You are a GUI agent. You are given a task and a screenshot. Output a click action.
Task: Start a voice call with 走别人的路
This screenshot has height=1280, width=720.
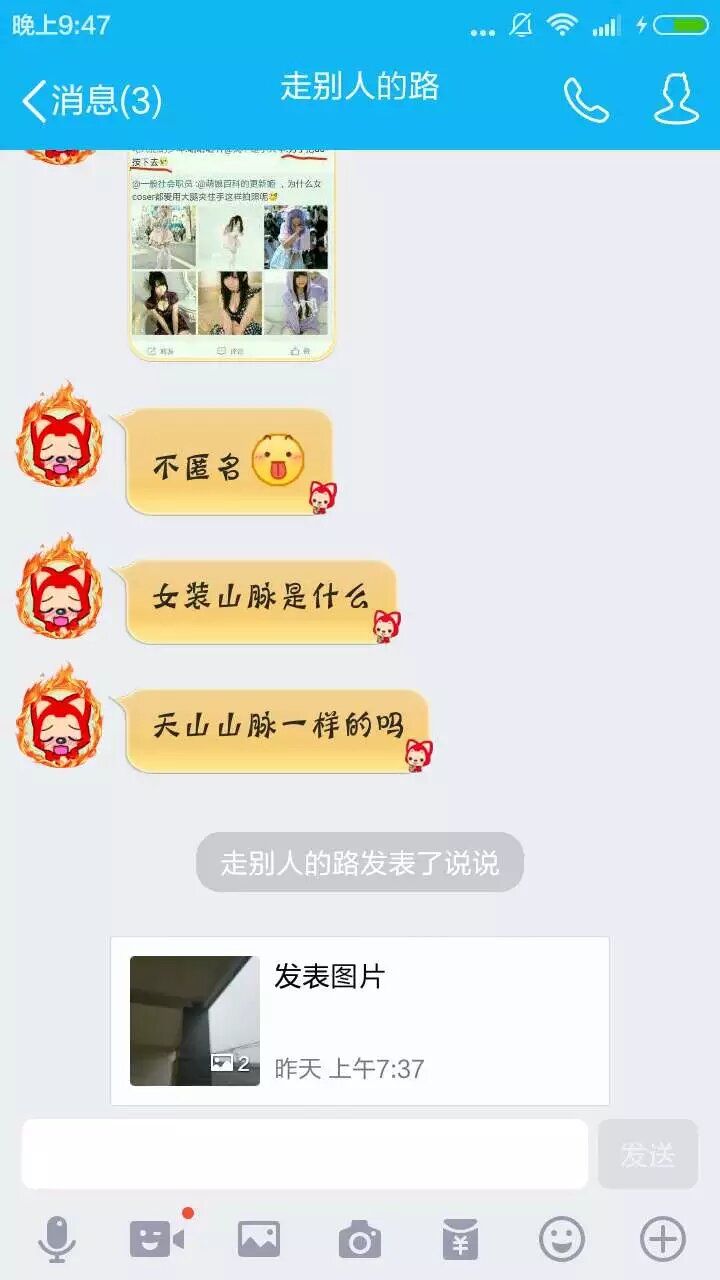point(586,100)
